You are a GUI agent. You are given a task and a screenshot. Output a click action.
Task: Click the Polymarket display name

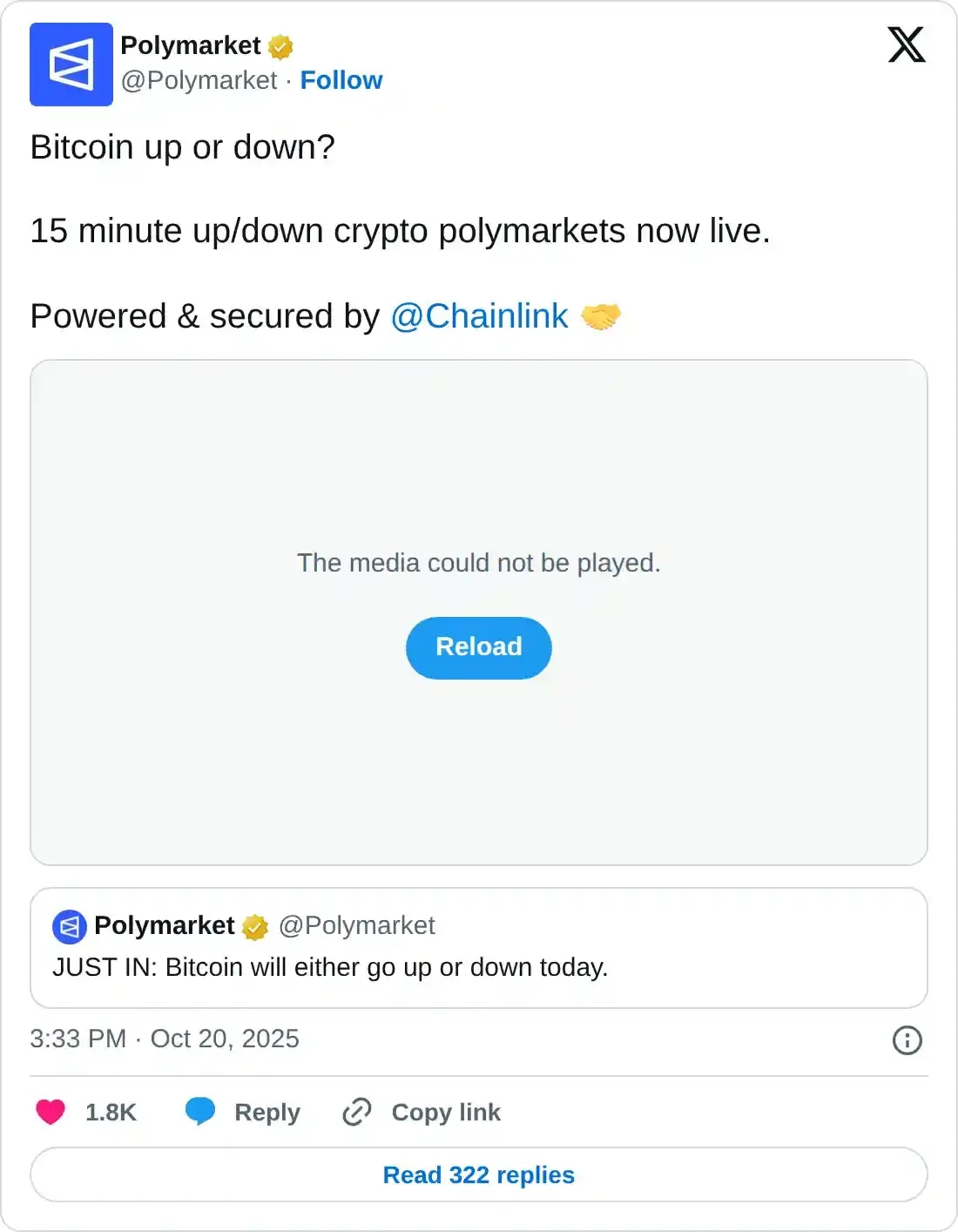pos(190,45)
